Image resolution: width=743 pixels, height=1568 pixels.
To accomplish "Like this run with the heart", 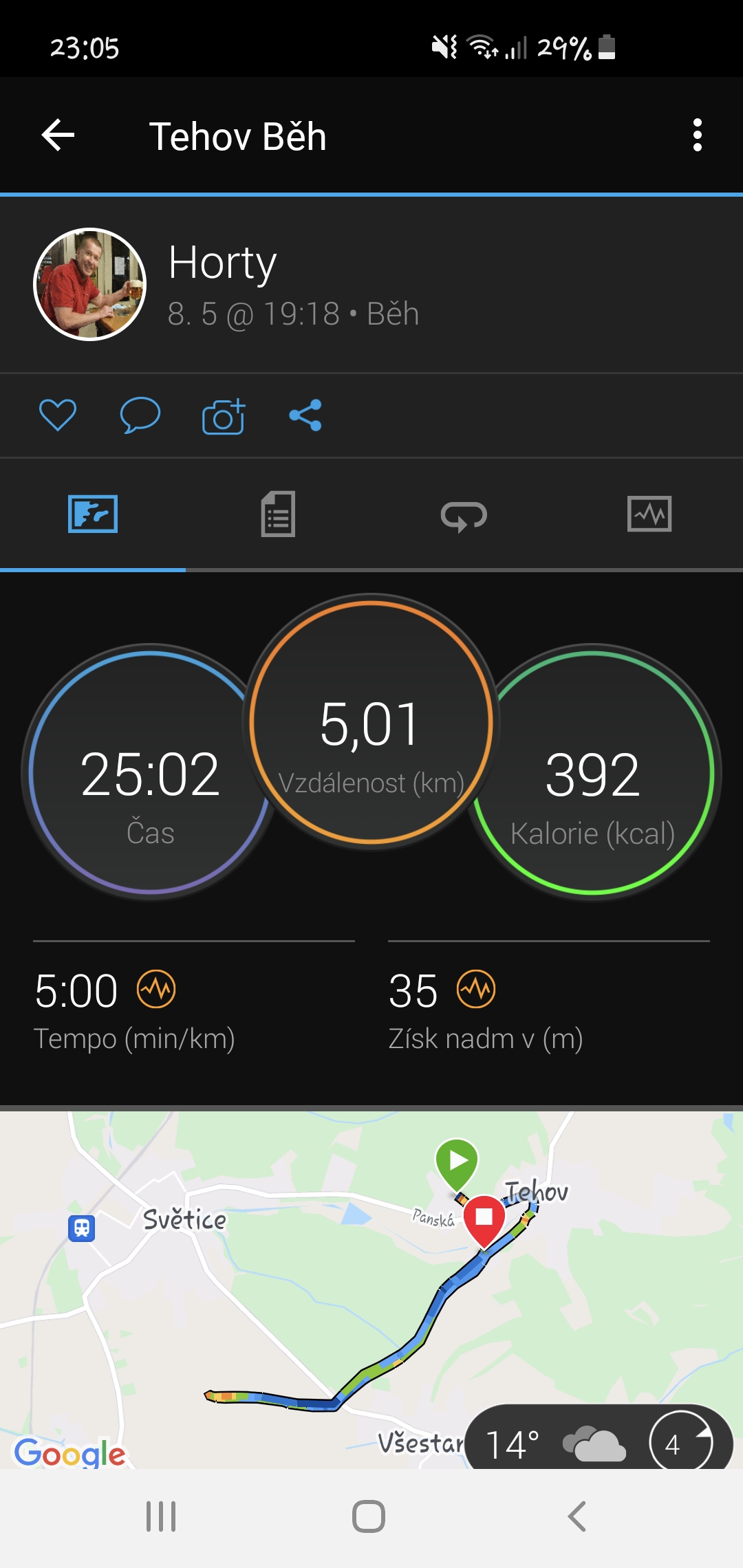I will [58, 415].
